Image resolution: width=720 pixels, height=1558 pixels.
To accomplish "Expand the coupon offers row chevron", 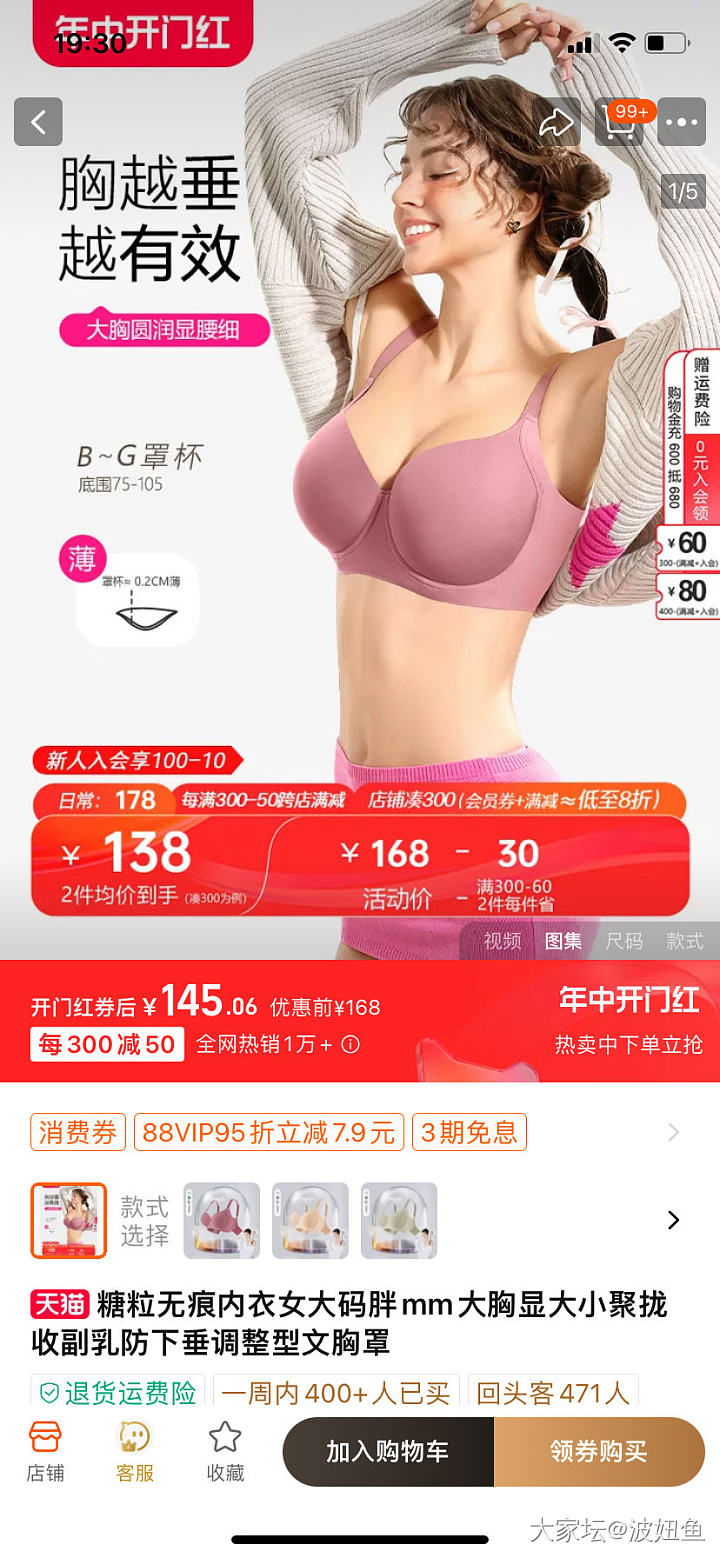I will click(673, 1132).
